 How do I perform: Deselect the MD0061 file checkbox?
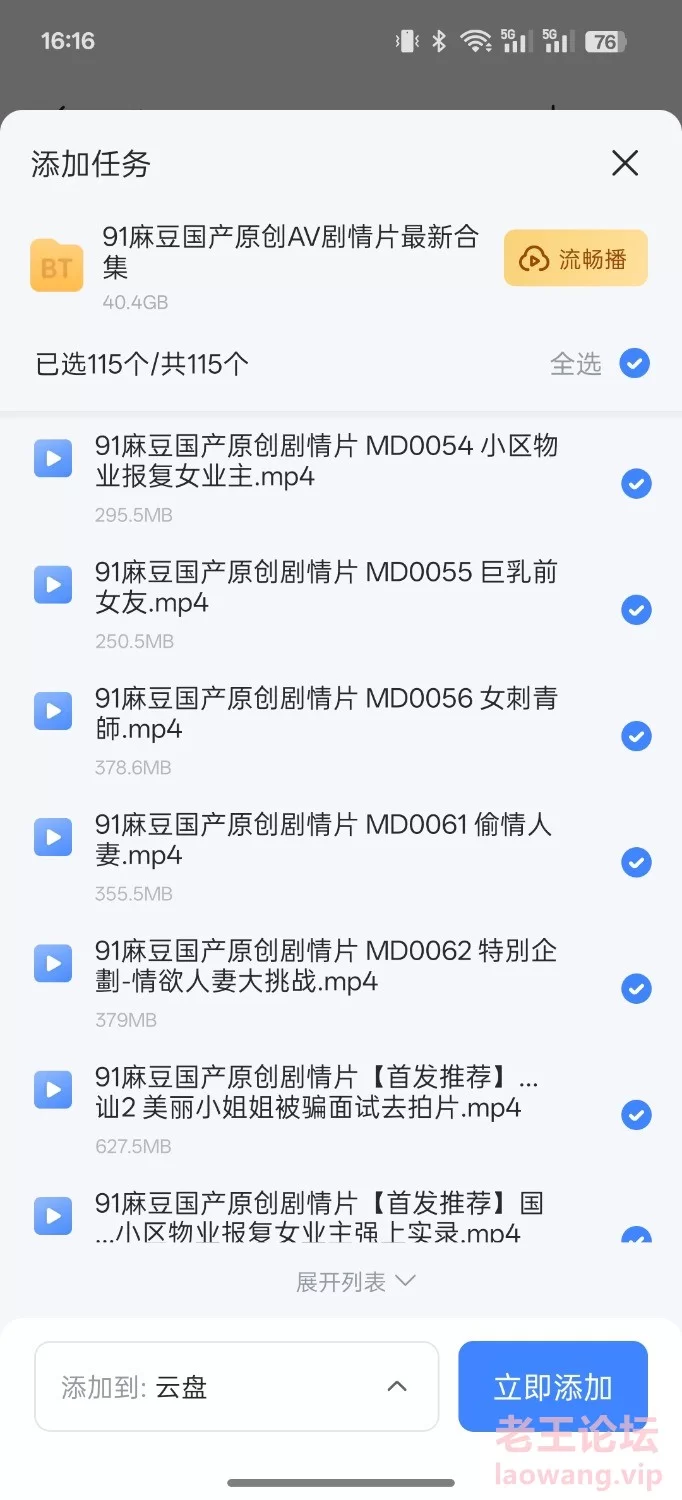[x=636, y=863]
